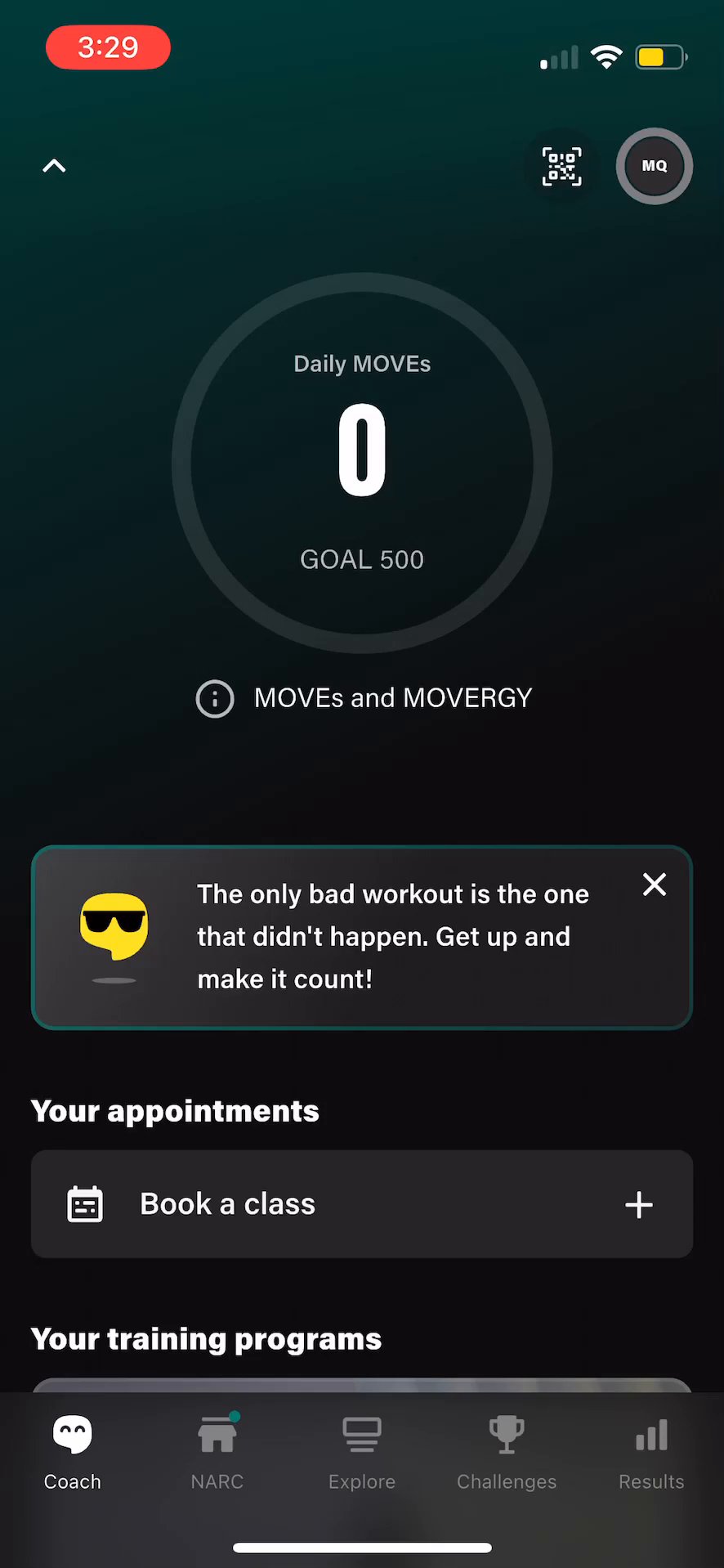Open the MQ profile avatar

(655, 166)
